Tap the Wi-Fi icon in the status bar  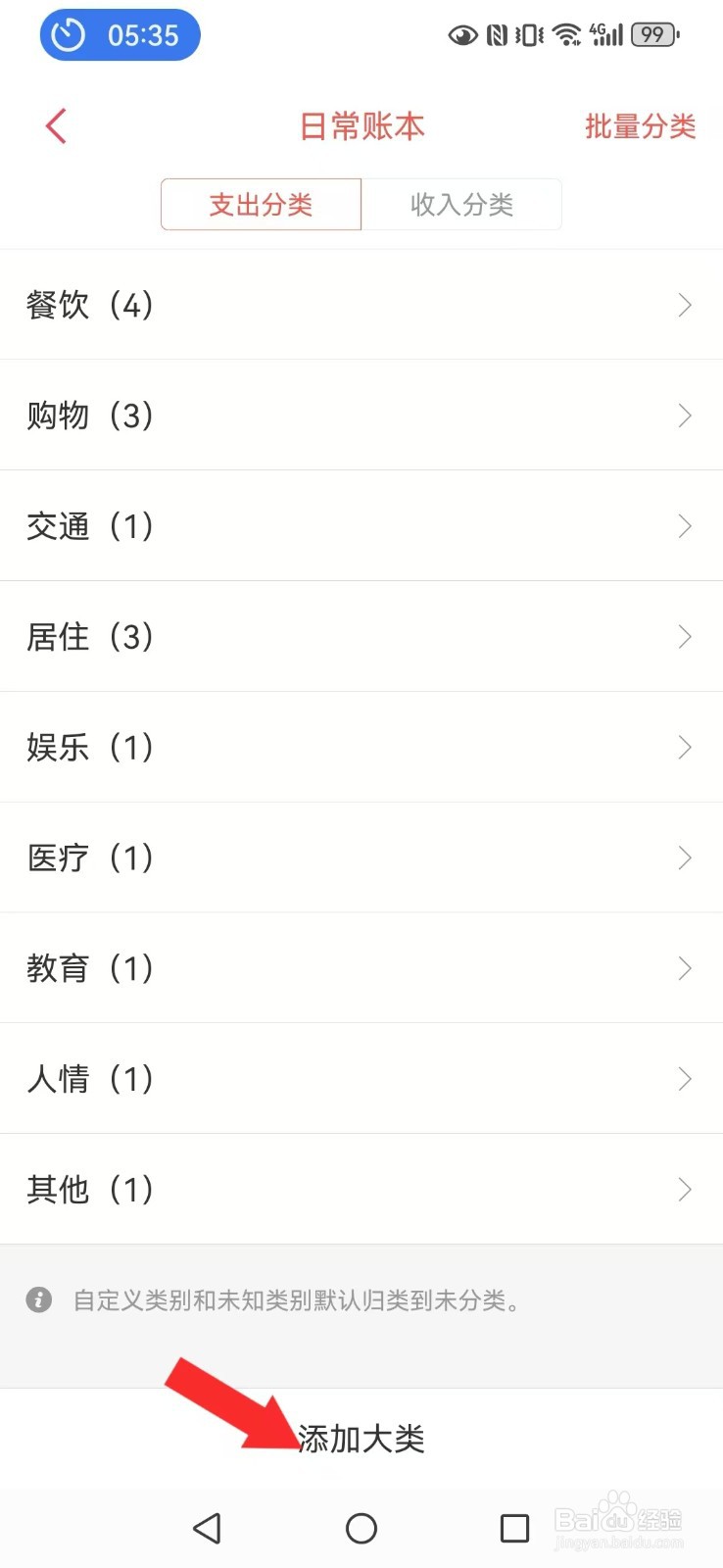point(566,34)
